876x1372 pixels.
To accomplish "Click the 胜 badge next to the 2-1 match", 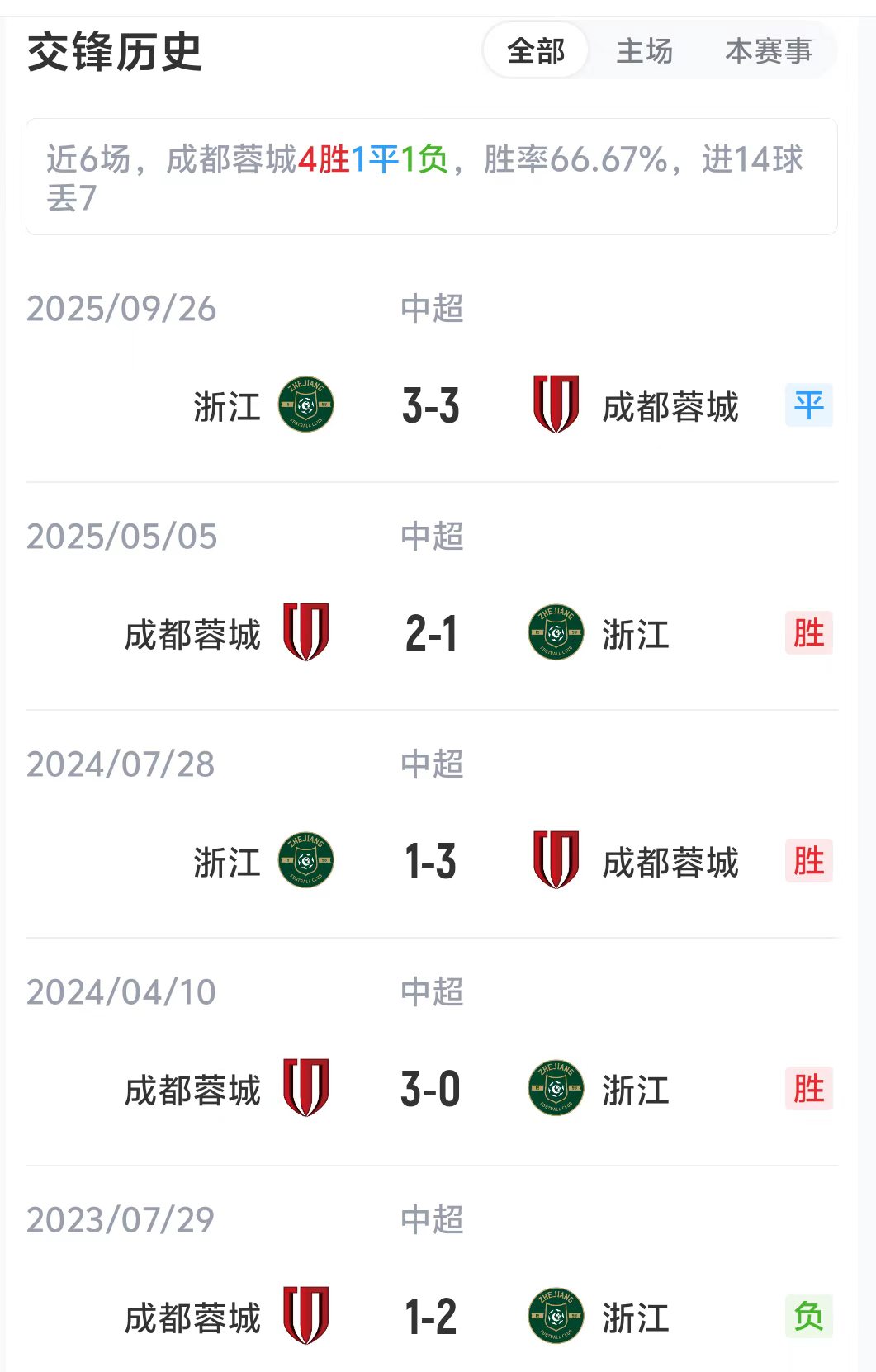I will (x=810, y=632).
